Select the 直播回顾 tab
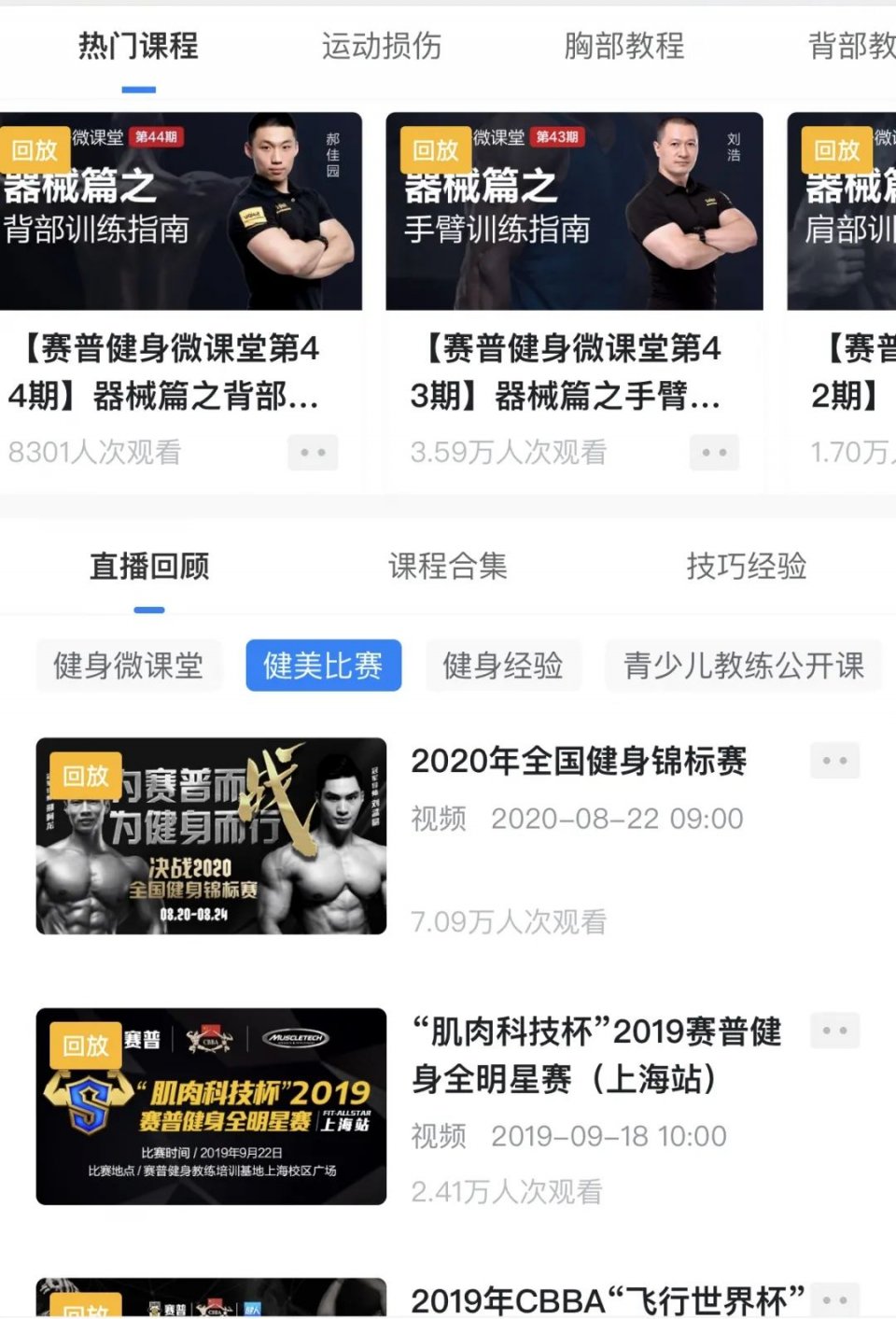This screenshot has width=896, height=1319. 149,566
